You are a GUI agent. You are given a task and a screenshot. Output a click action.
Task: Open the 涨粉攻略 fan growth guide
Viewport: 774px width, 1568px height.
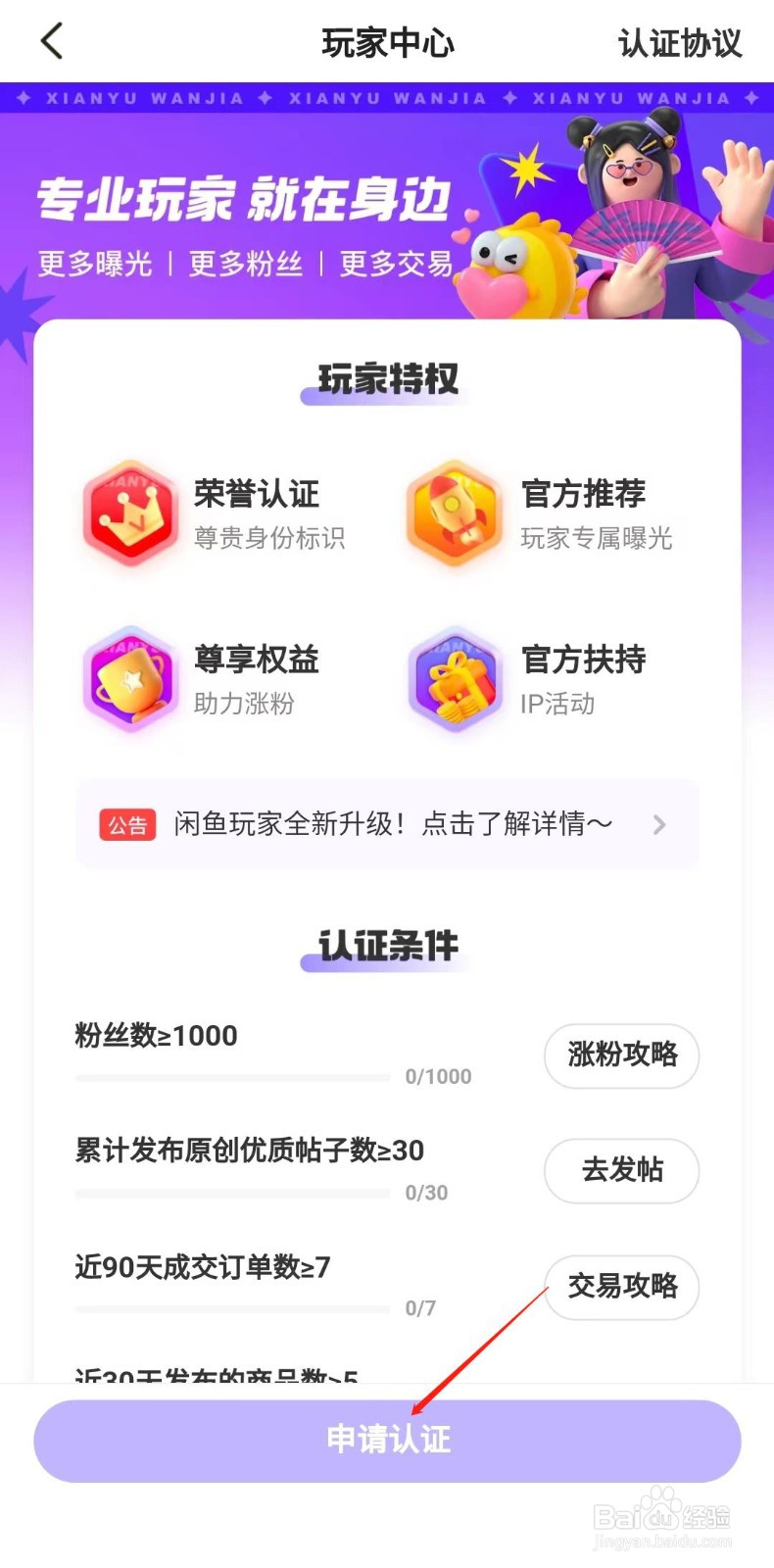coord(621,1056)
